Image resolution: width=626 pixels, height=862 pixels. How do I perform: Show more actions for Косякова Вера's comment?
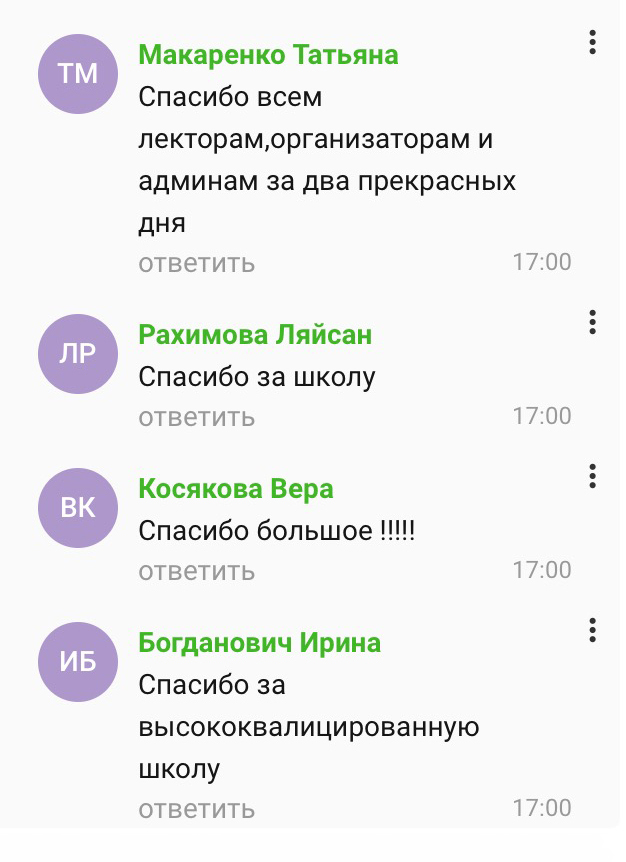[593, 476]
